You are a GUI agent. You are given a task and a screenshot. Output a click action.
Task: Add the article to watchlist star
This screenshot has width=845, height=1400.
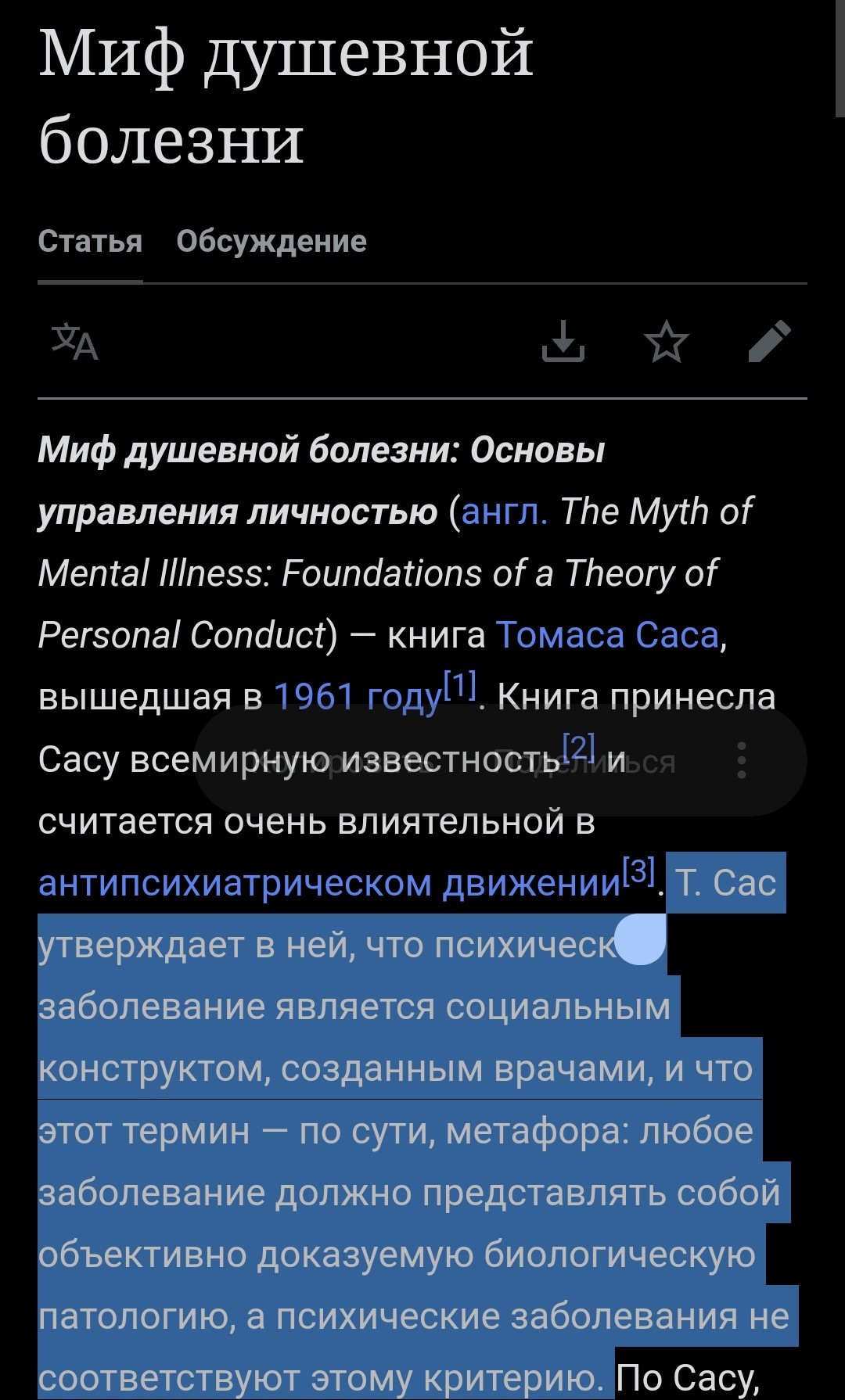coord(667,342)
